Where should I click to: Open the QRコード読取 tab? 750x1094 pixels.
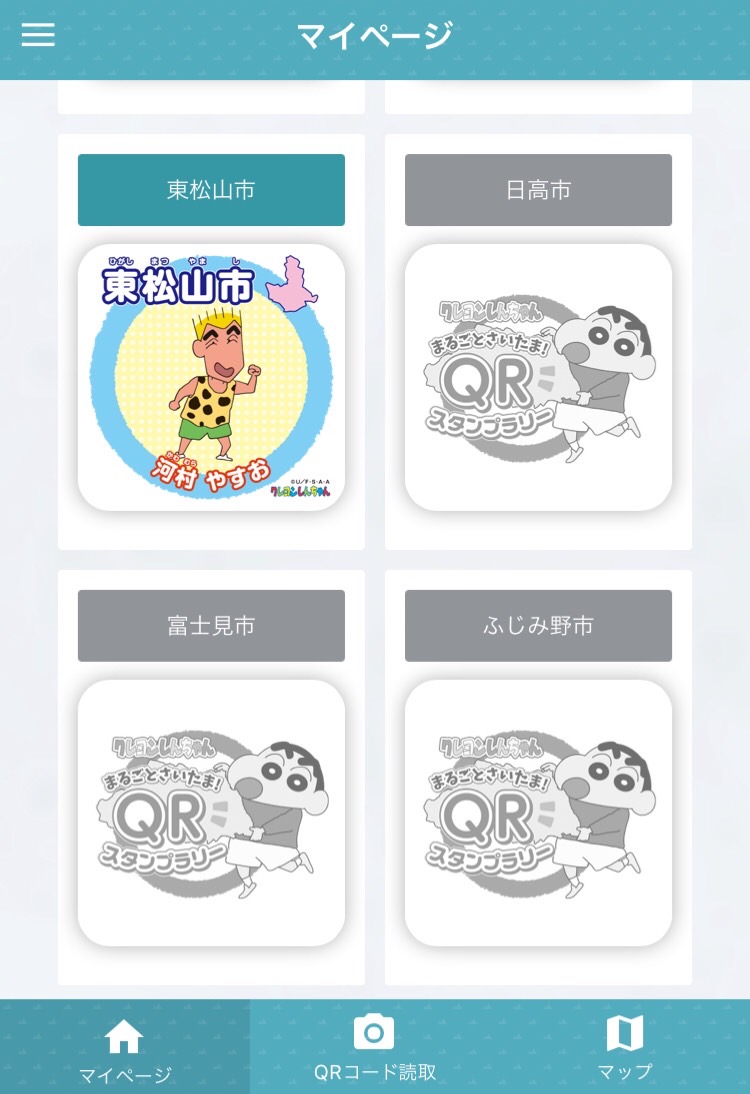(x=374, y=1046)
